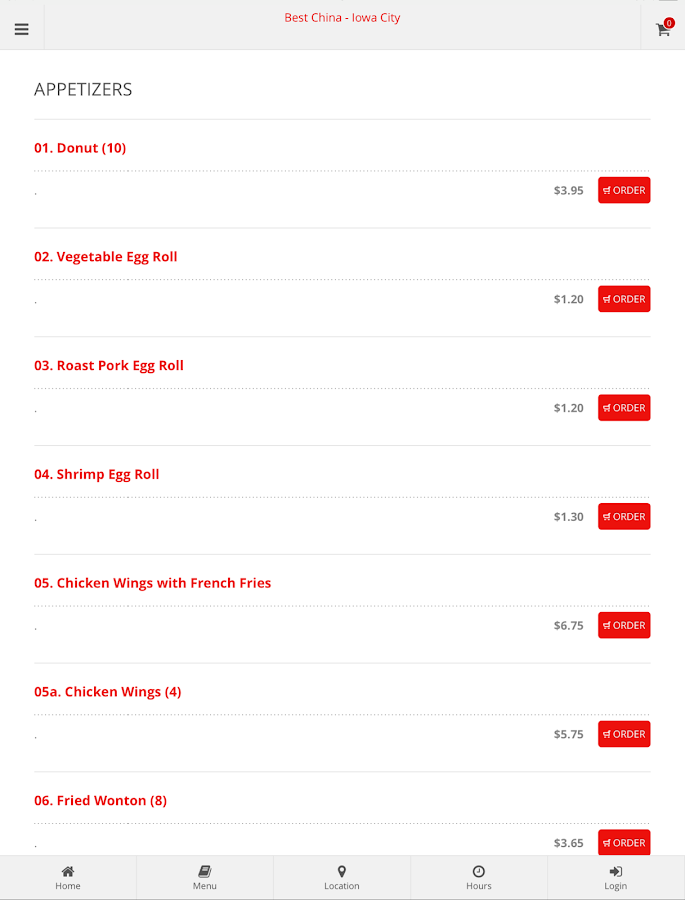
Task: Add Vegetable Egg Roll to order
Action: [x=624, y=299]
